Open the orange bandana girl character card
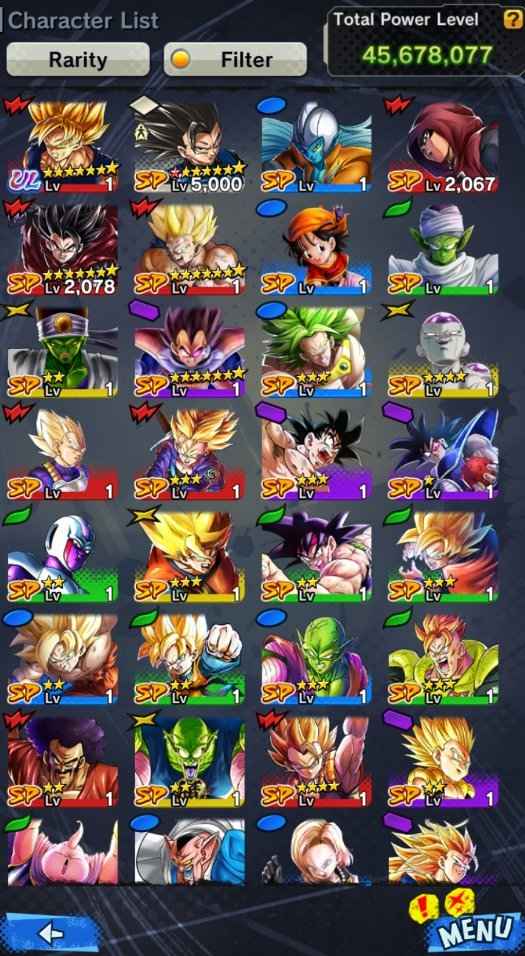The image size is (525, 956). click(316, 249)
